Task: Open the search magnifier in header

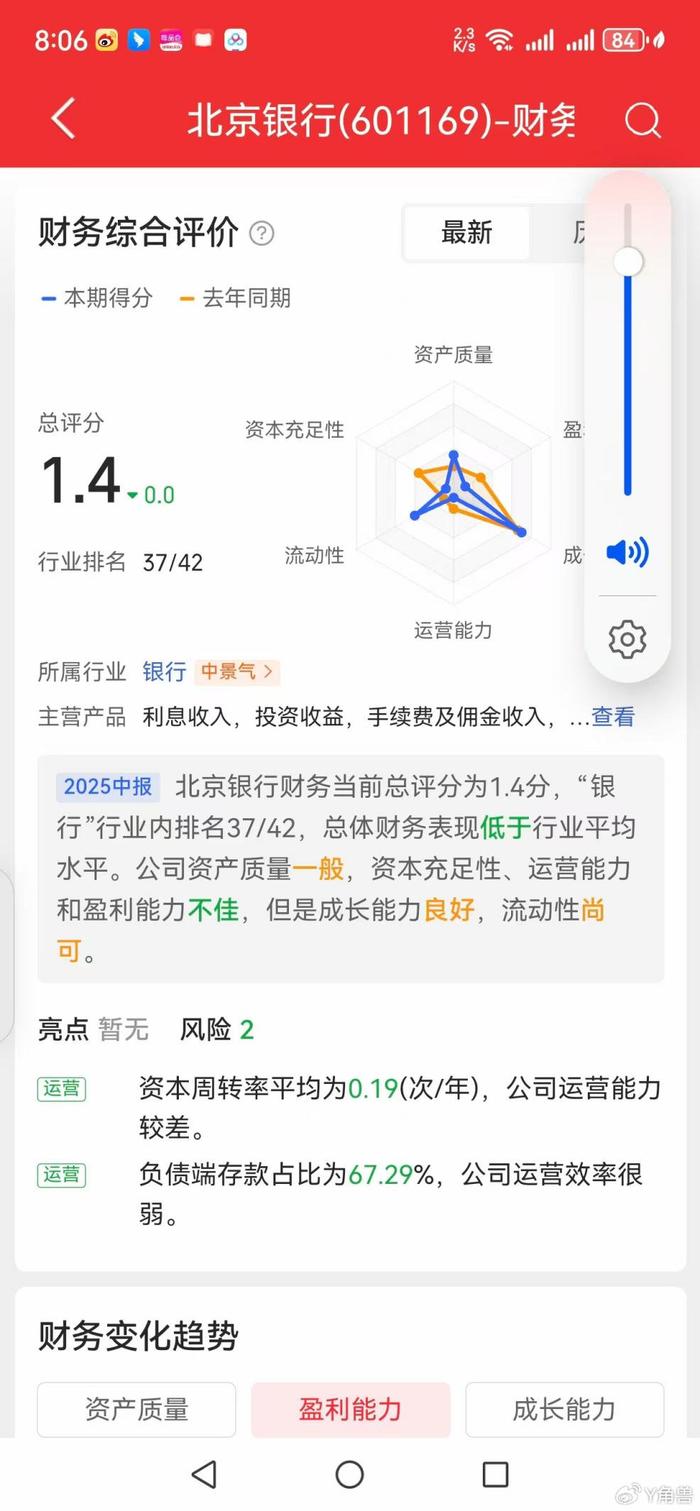Action: (x=643, y=120)
